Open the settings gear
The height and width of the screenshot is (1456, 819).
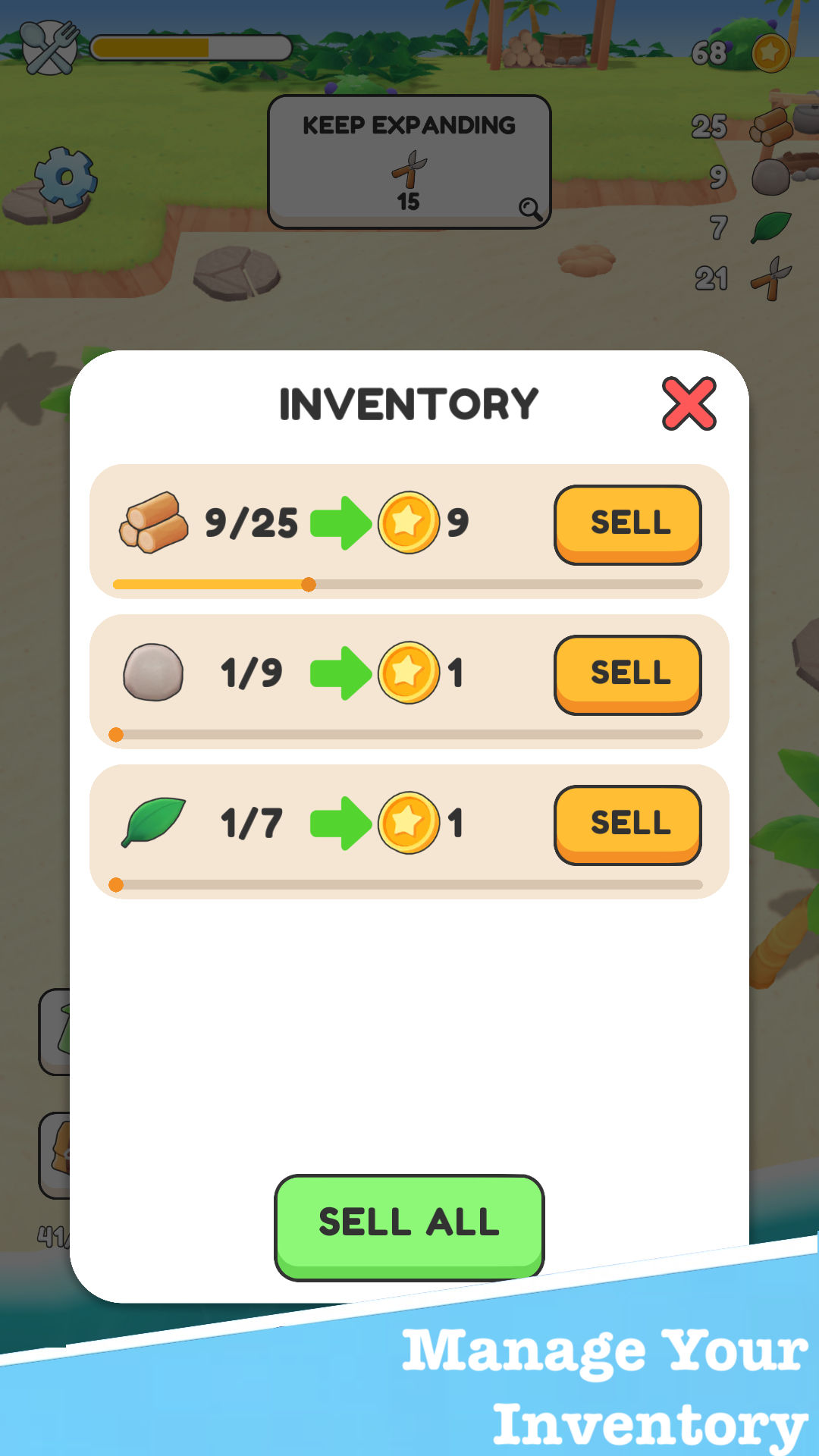(x=66, y=177)
